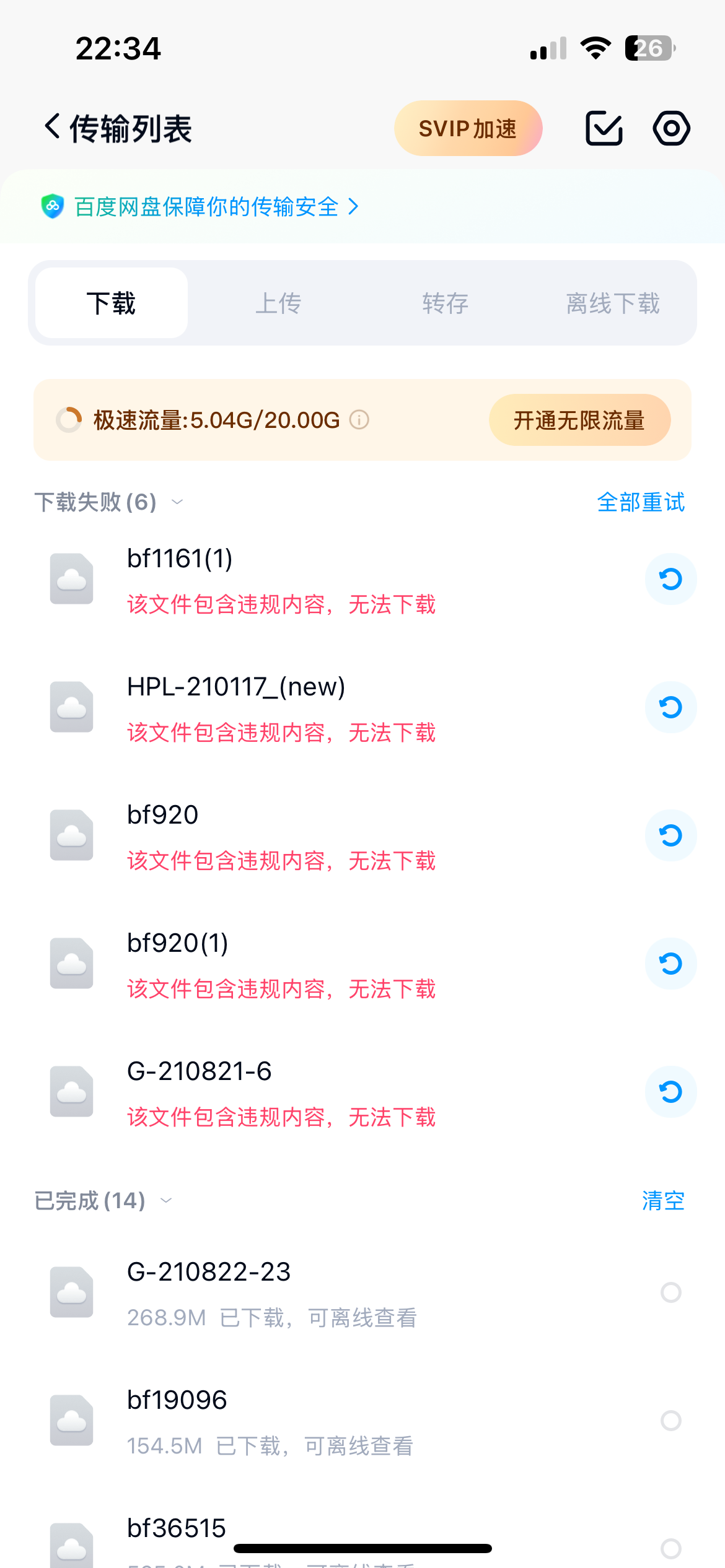Select the bf19096 file
Screen dimensions: 725x1568
[670, 1421]
